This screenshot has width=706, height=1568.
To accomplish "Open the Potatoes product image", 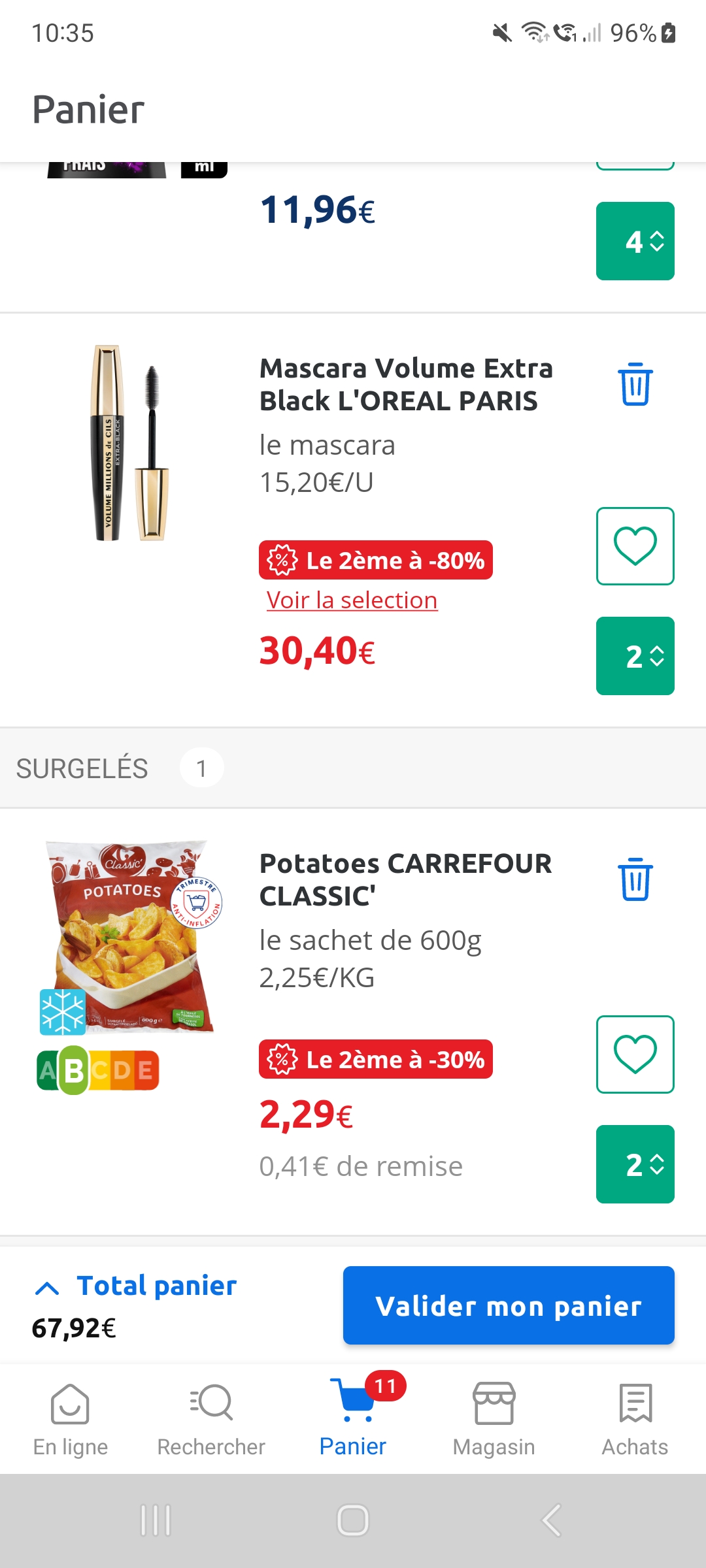I will [x=129, y=938].
